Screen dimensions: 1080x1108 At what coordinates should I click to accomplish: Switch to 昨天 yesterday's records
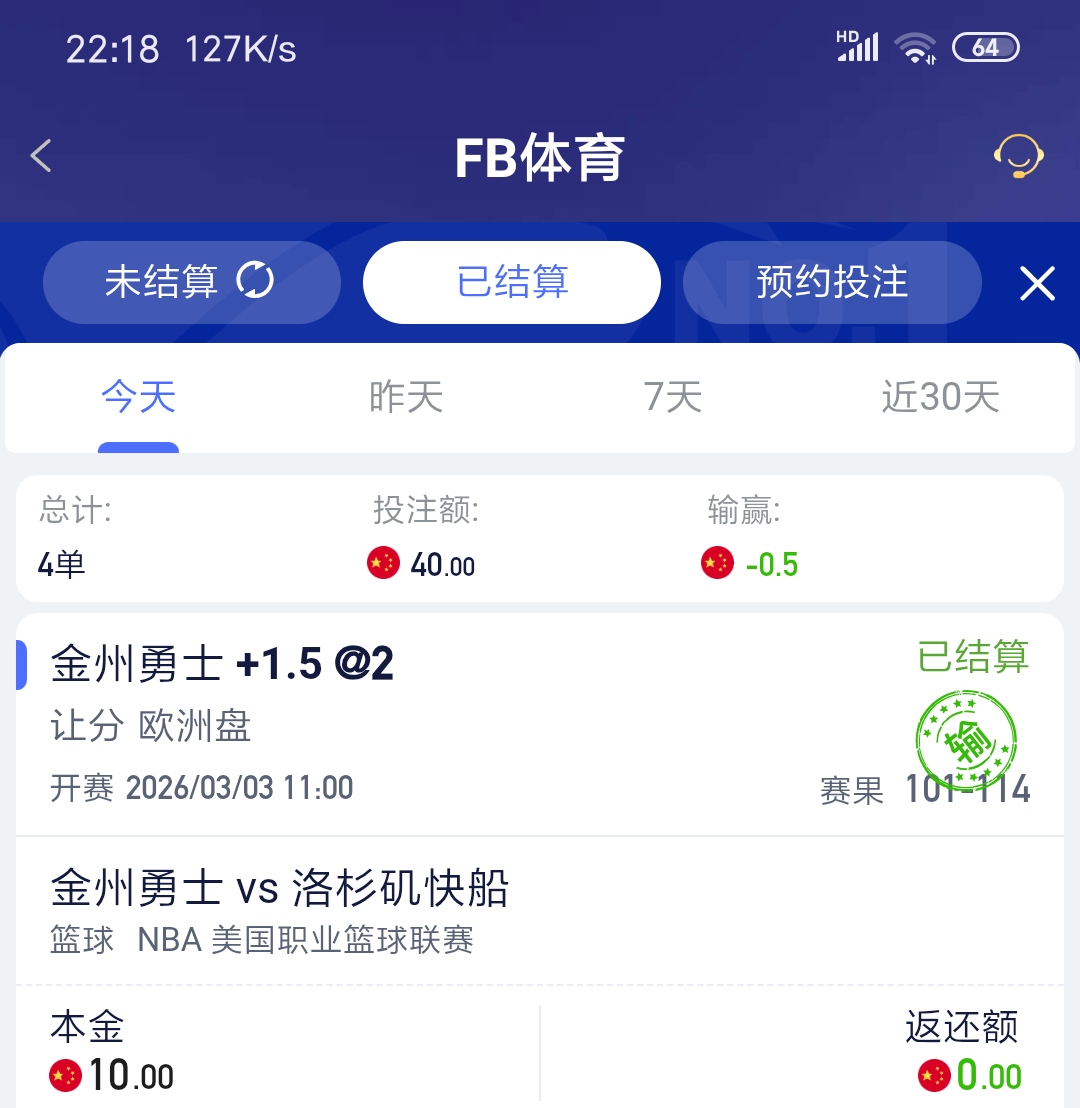click(x=406, y=398)
